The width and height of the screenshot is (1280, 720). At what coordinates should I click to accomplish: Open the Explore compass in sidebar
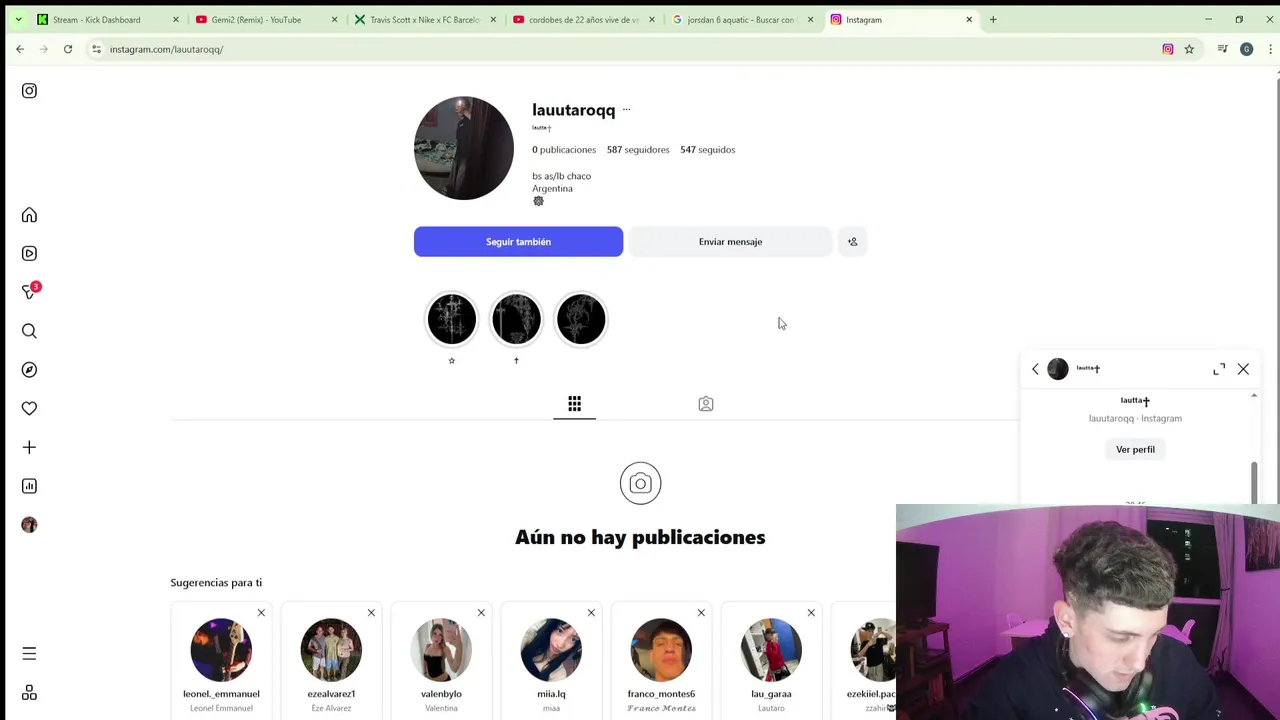click(x=29, y=369)
